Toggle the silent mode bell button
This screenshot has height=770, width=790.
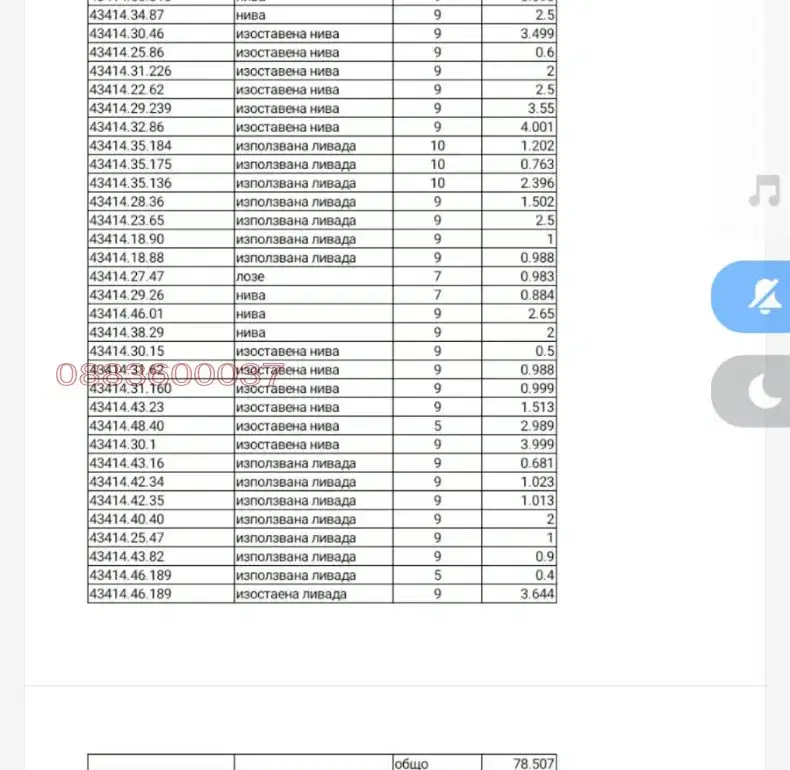coord(751,297)
